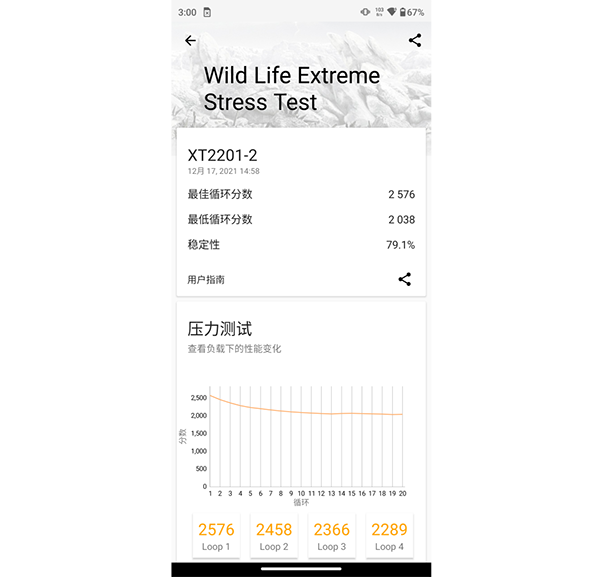
Task: Open the Loop 1 score of 2576
Action: [215, 536]
